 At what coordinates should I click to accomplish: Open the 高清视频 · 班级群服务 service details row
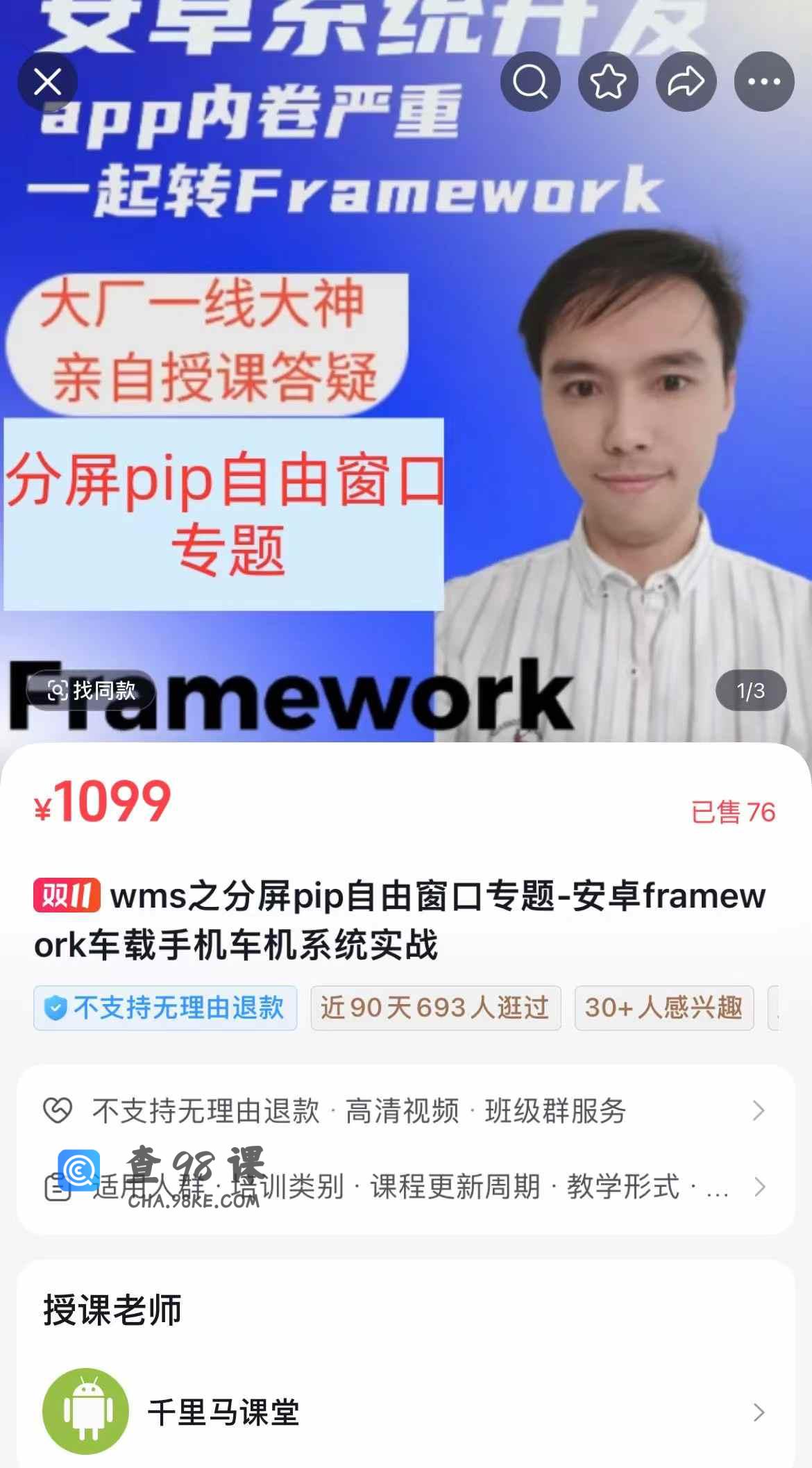pyautogui.click(x=405, y=1111)
